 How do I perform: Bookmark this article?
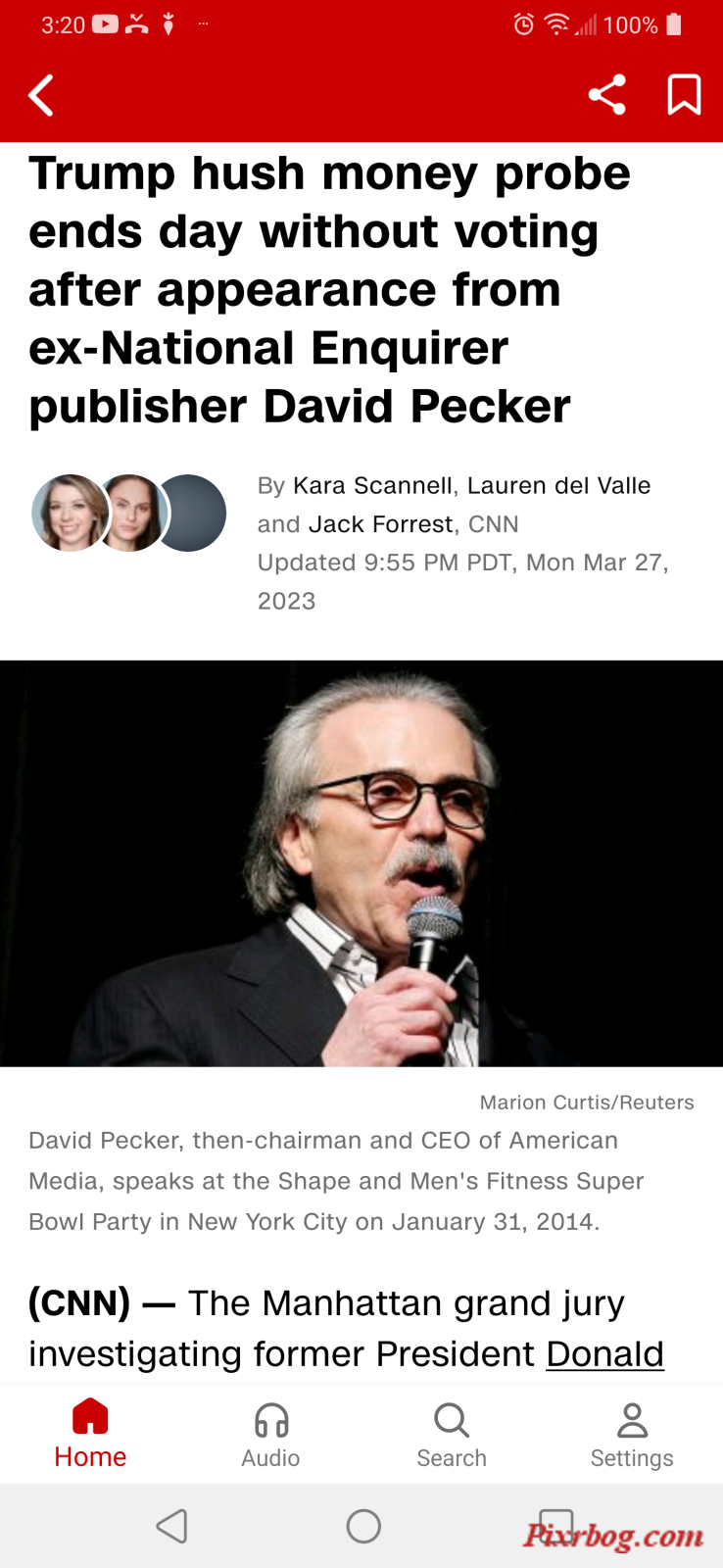tap(684, 95)
